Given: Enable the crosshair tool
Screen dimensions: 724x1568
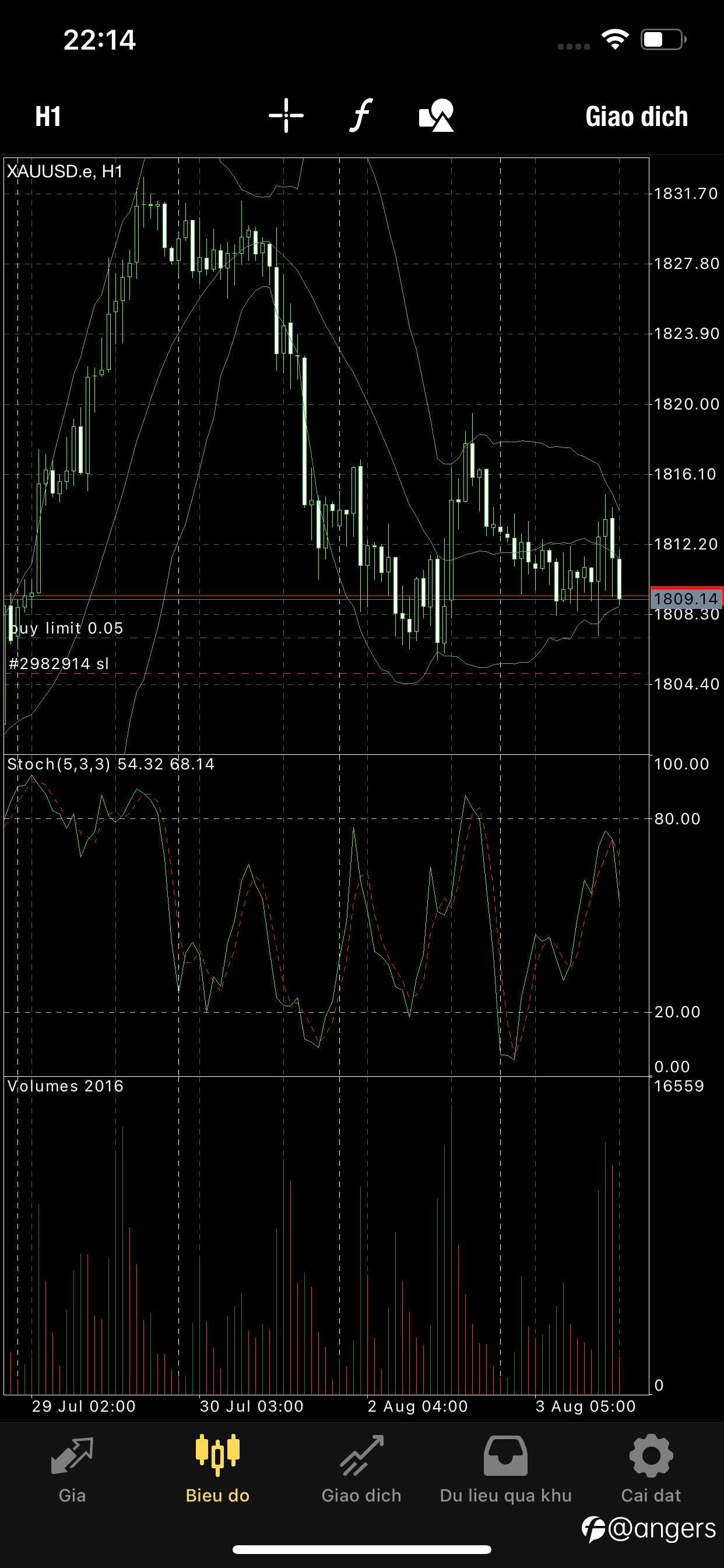Looking at the screenshot, I should [286, 116].
